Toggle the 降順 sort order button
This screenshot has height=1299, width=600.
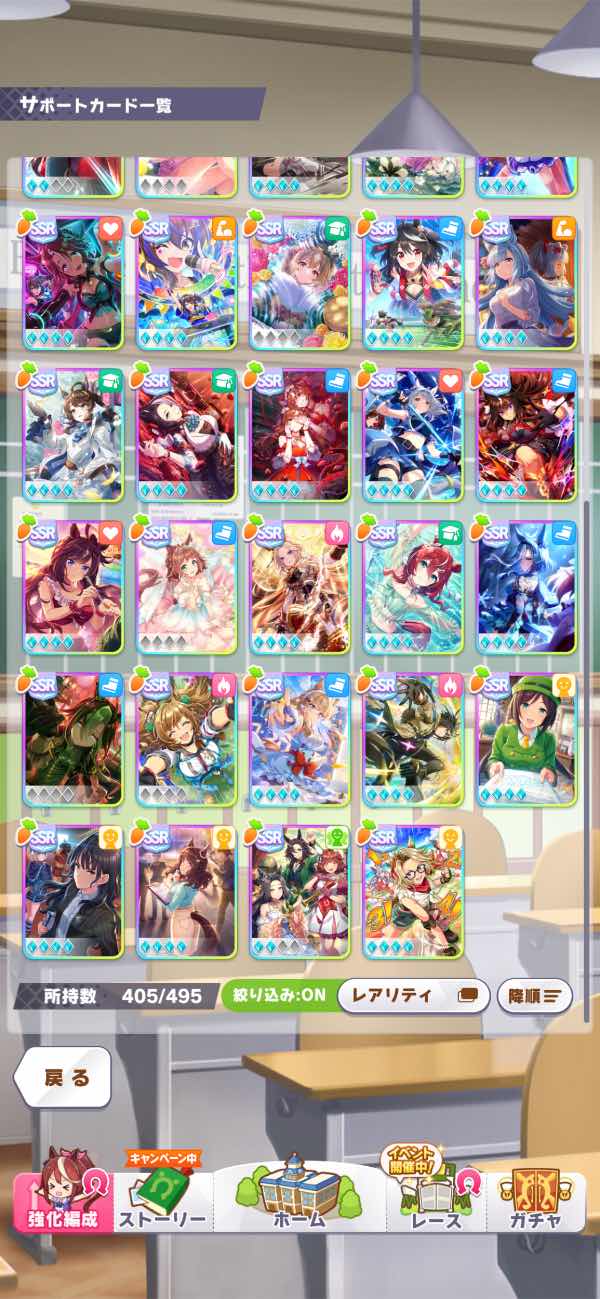(534, 995)
